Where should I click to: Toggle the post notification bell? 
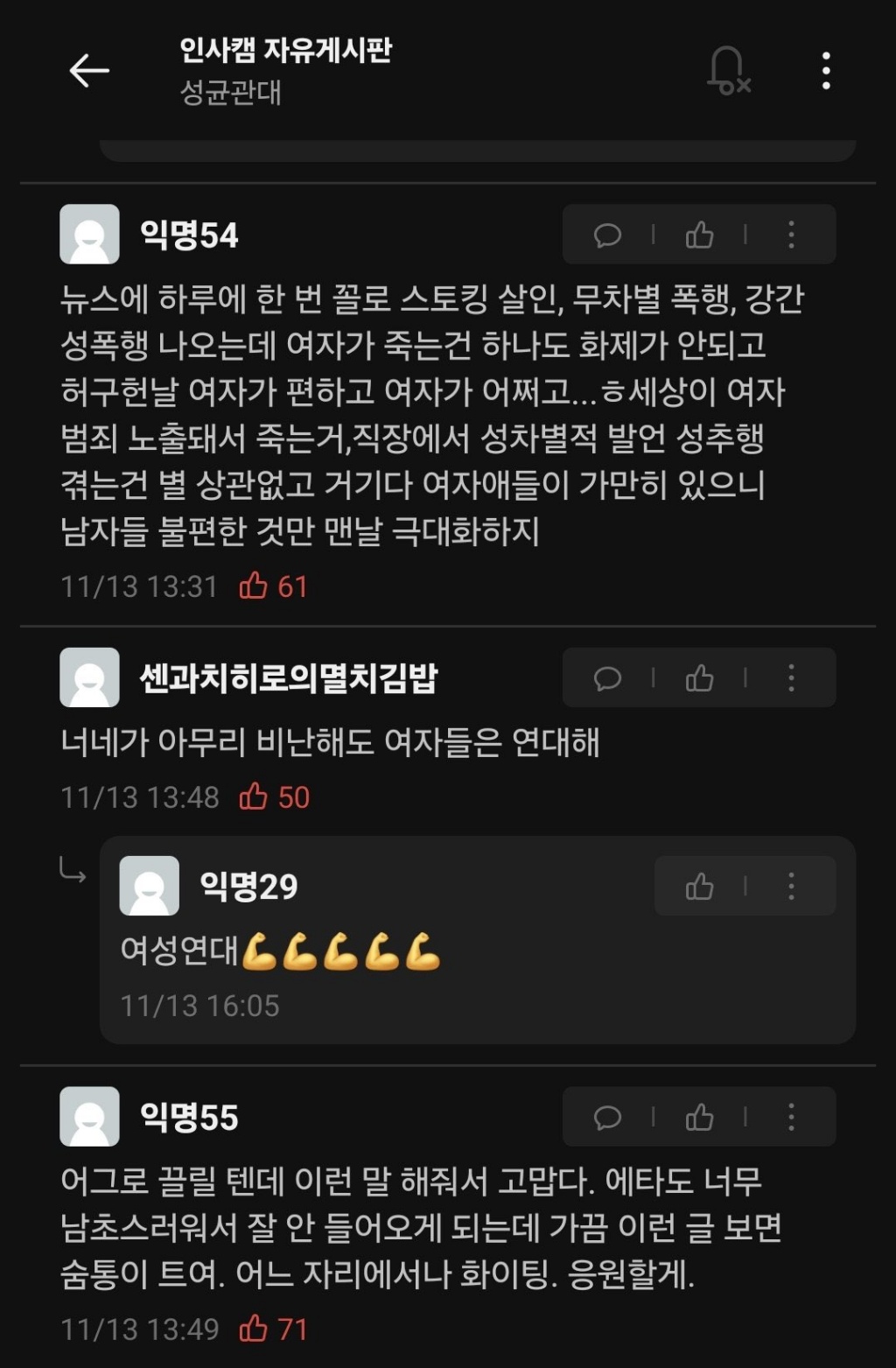coord(728,70)
